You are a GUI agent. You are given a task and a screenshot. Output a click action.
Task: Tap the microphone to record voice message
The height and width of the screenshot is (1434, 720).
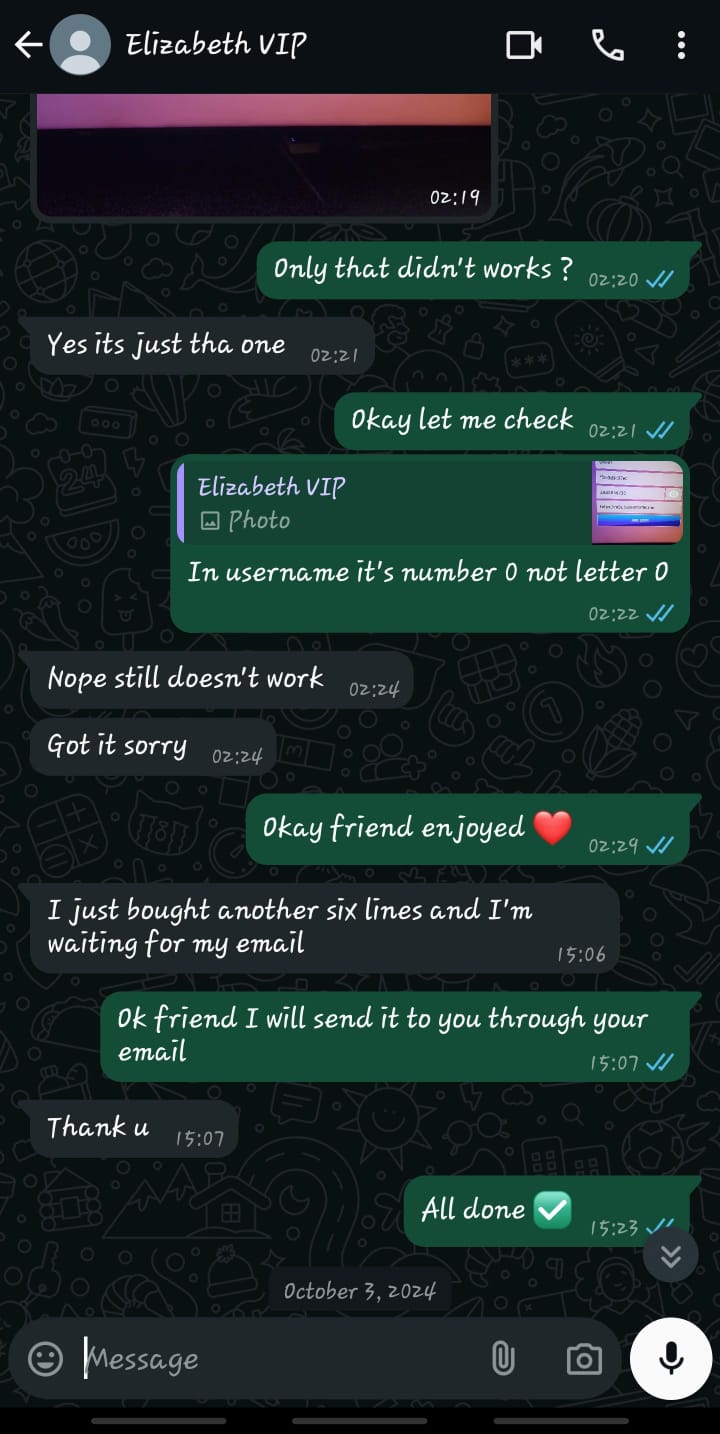click(x=671, y=1357)
